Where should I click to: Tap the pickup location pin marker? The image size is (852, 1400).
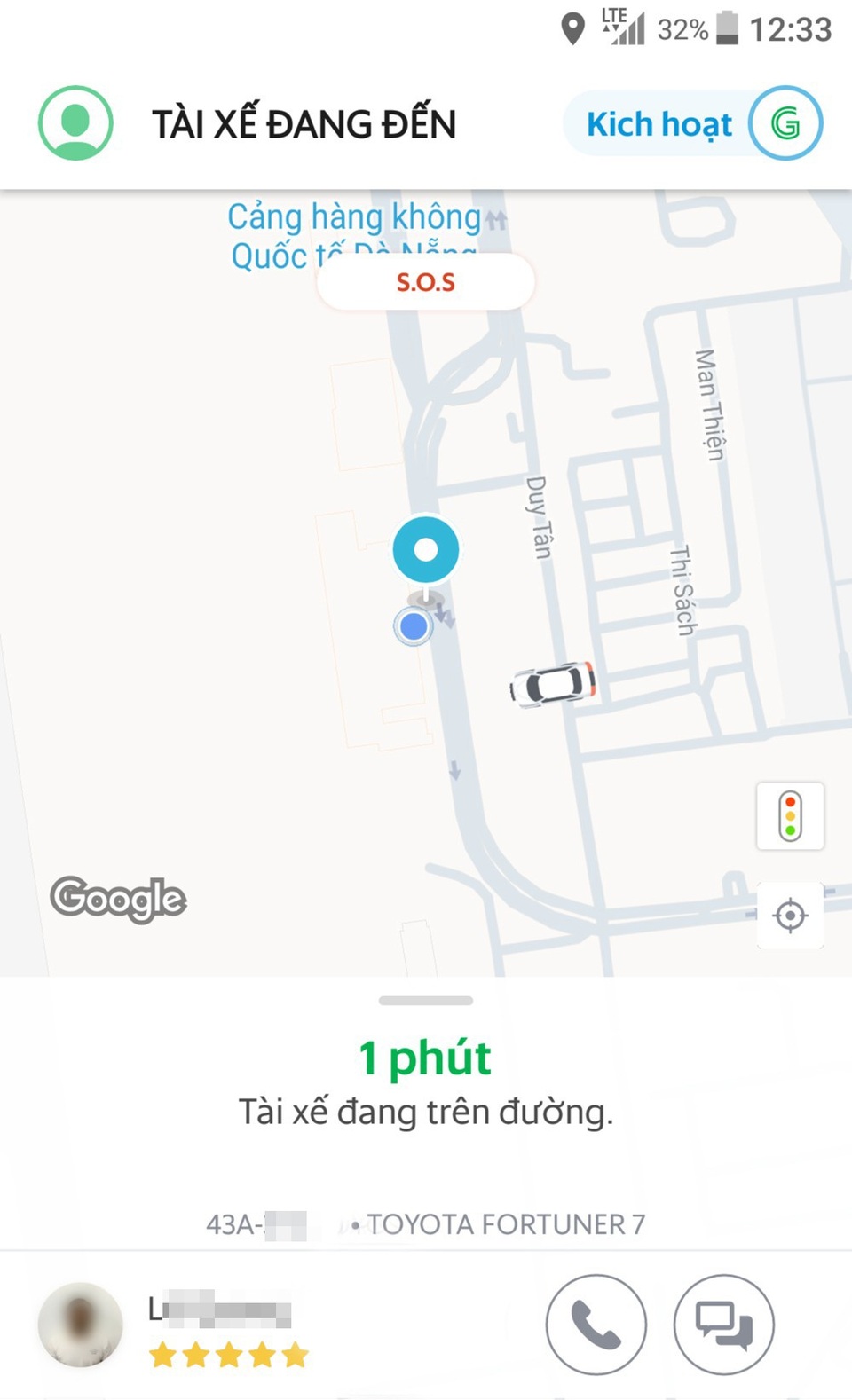point(425,548)
